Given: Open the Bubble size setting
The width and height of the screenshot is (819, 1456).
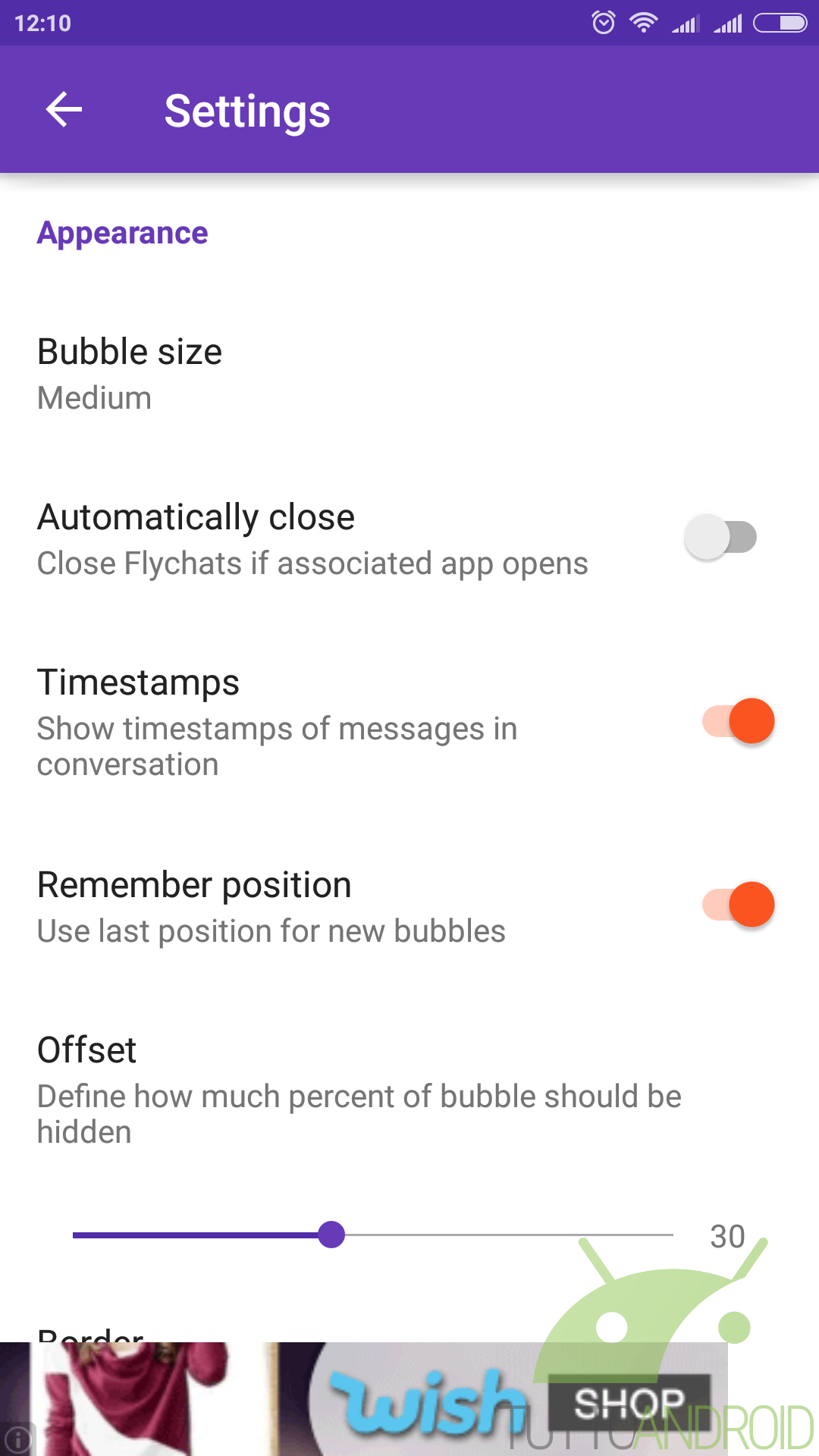Looking at the screenshot, I should pyautogui.click(x=409, y=375).
